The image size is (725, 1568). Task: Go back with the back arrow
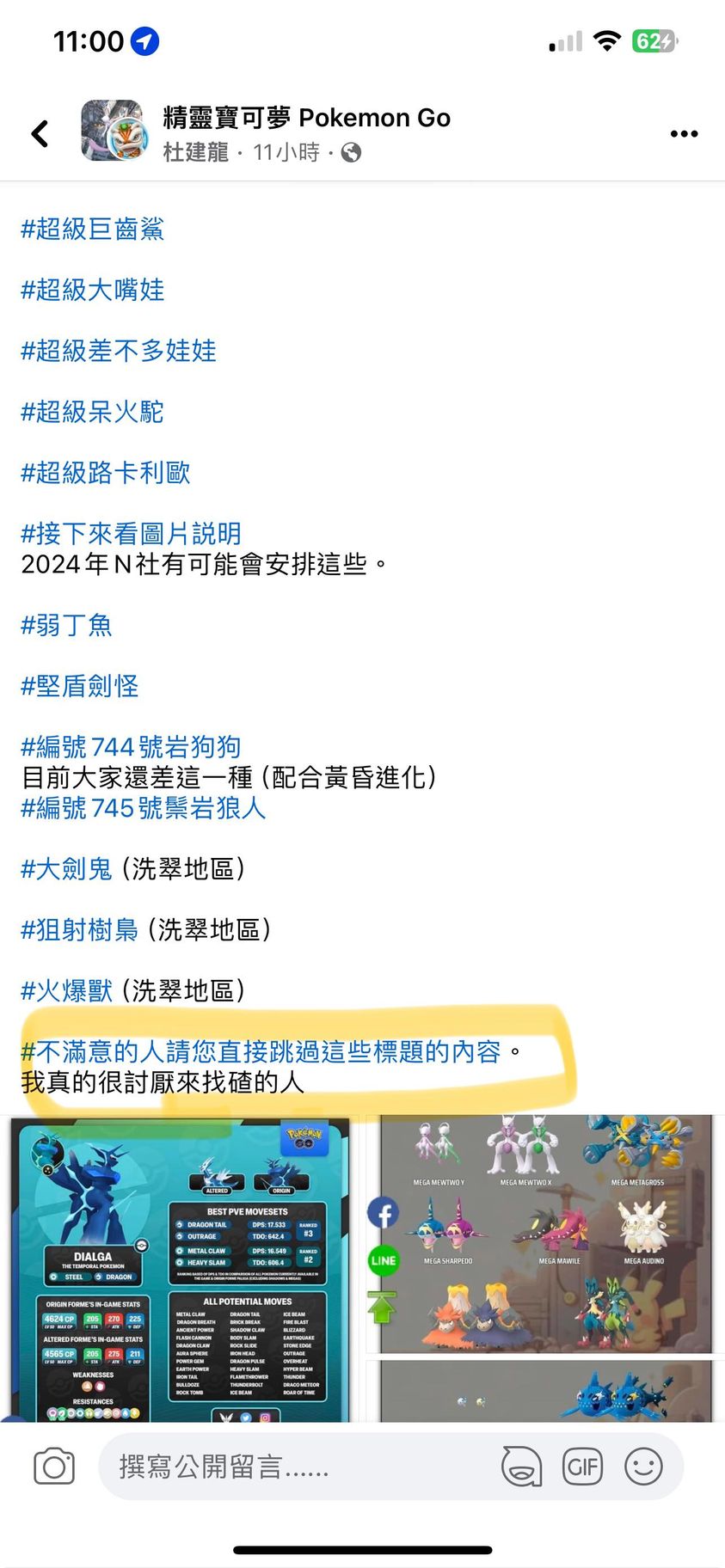click(x=40, y=133)
